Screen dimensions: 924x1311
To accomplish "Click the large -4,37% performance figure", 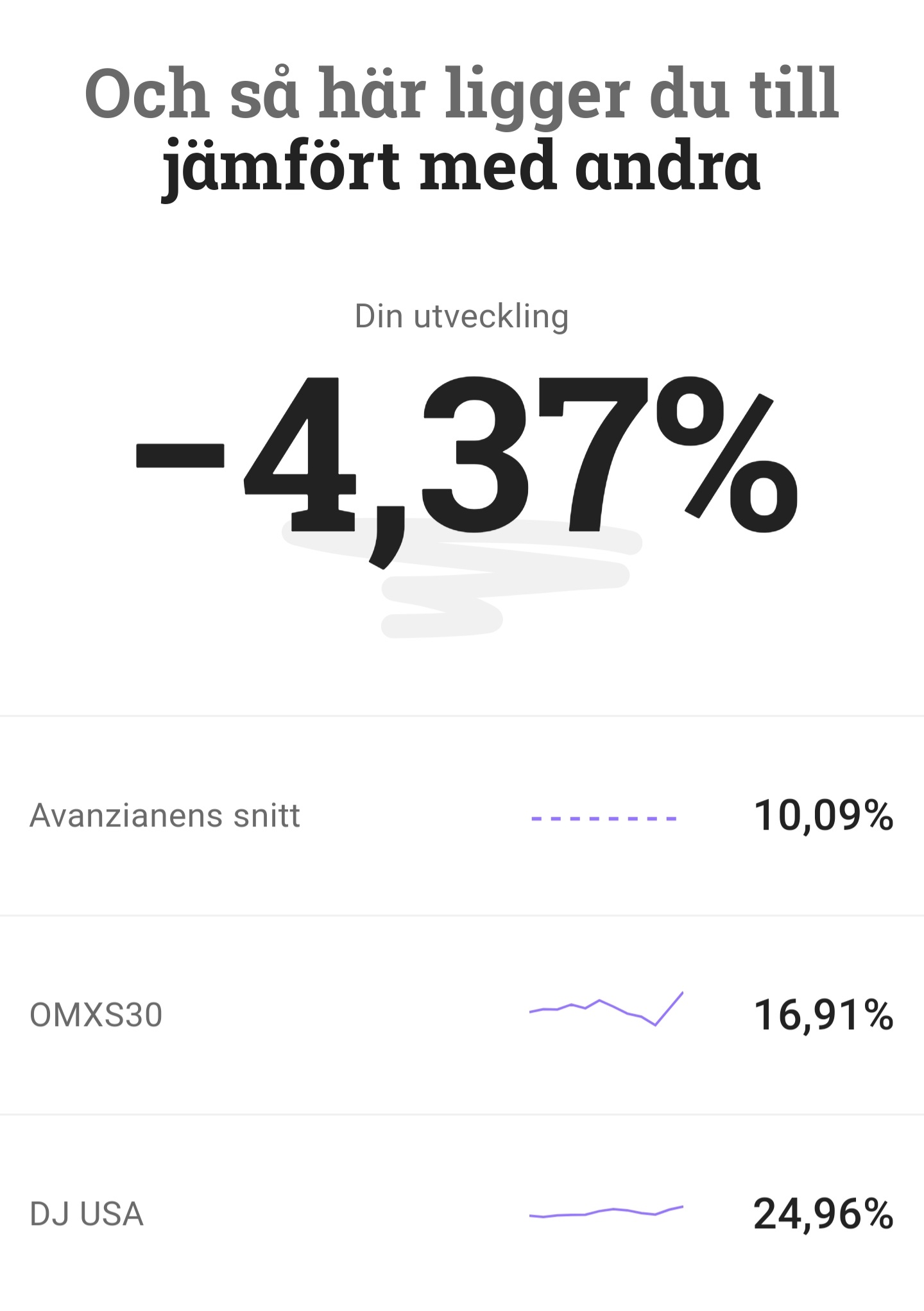I will coord(461,456).
